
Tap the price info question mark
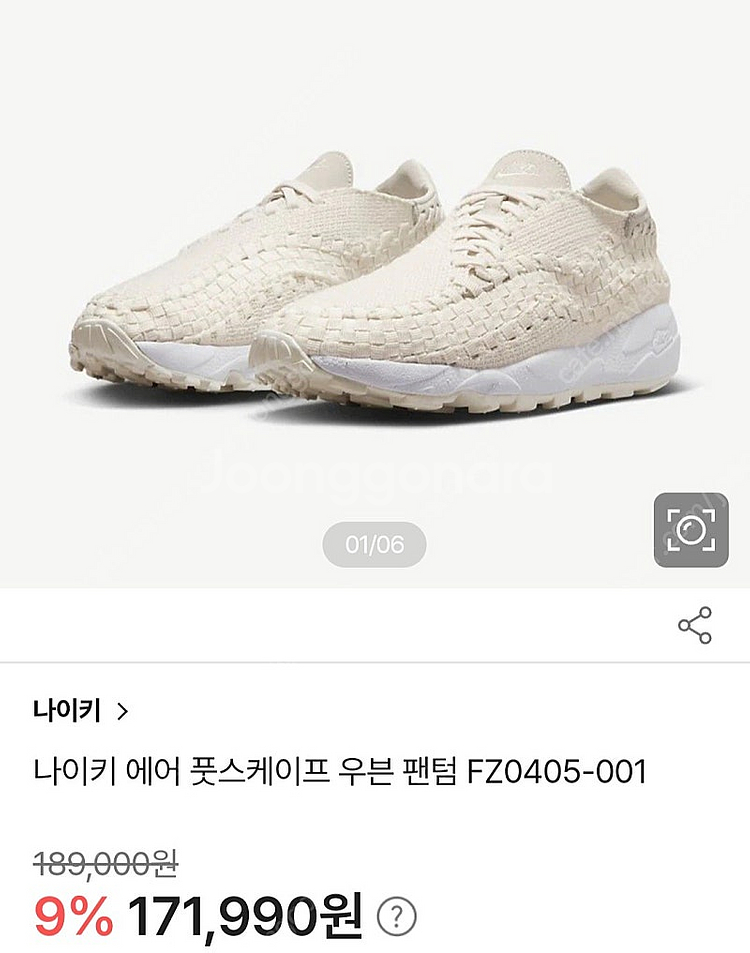click(x=398, y=915)
